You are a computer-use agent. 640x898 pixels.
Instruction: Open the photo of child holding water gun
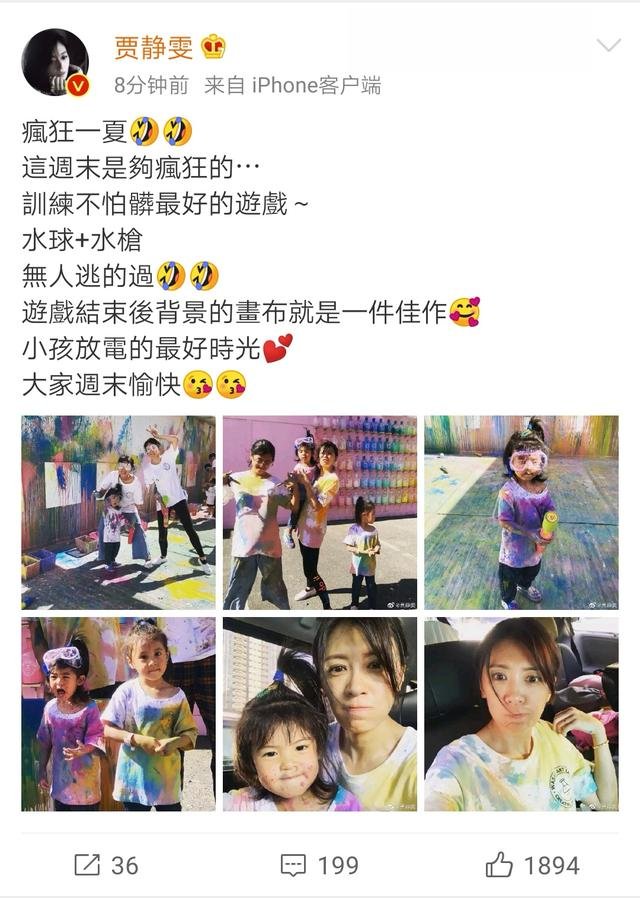pos(521,512)
